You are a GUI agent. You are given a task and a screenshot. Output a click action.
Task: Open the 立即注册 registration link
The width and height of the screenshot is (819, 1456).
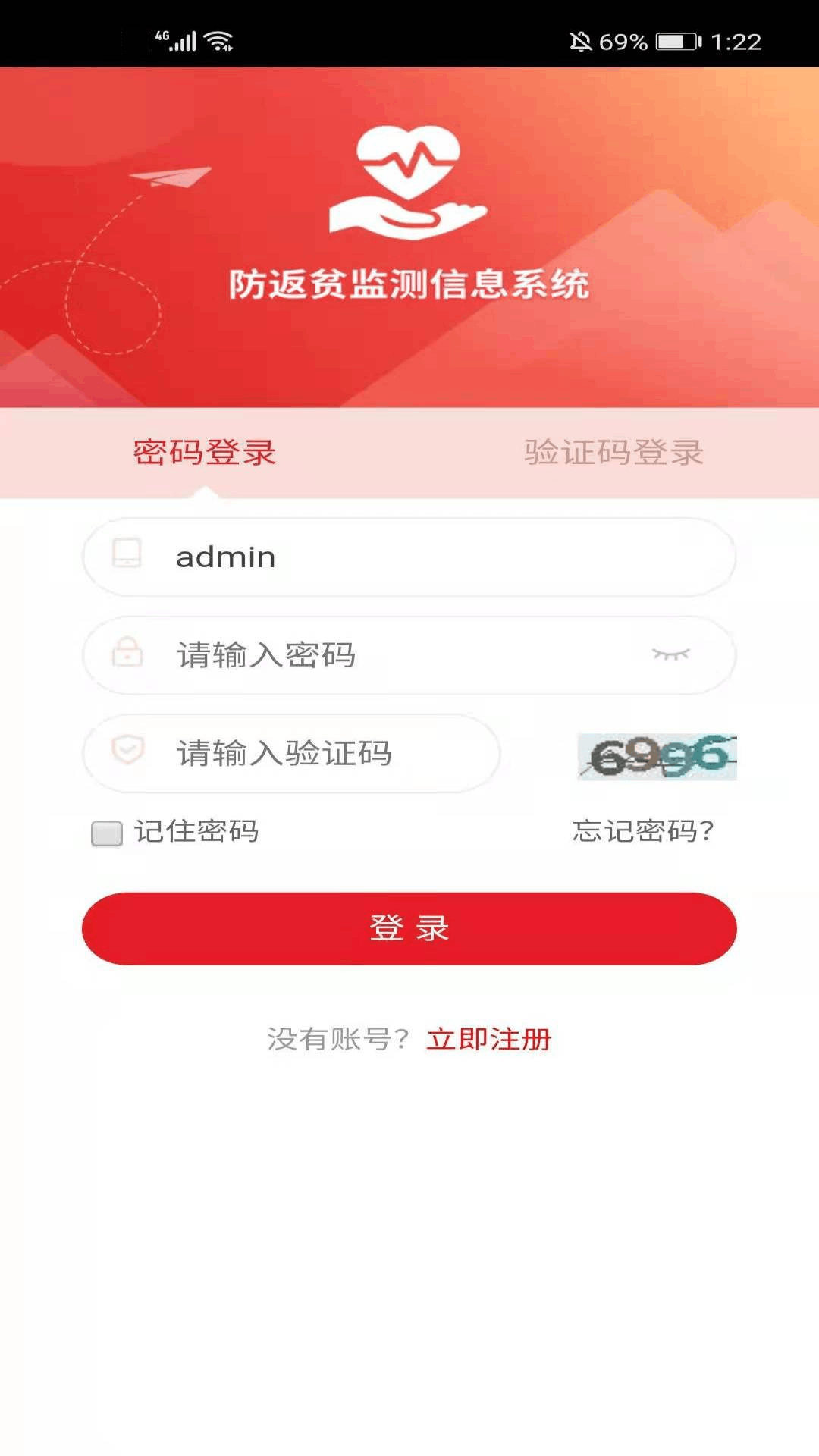[x=489, y=1039]
